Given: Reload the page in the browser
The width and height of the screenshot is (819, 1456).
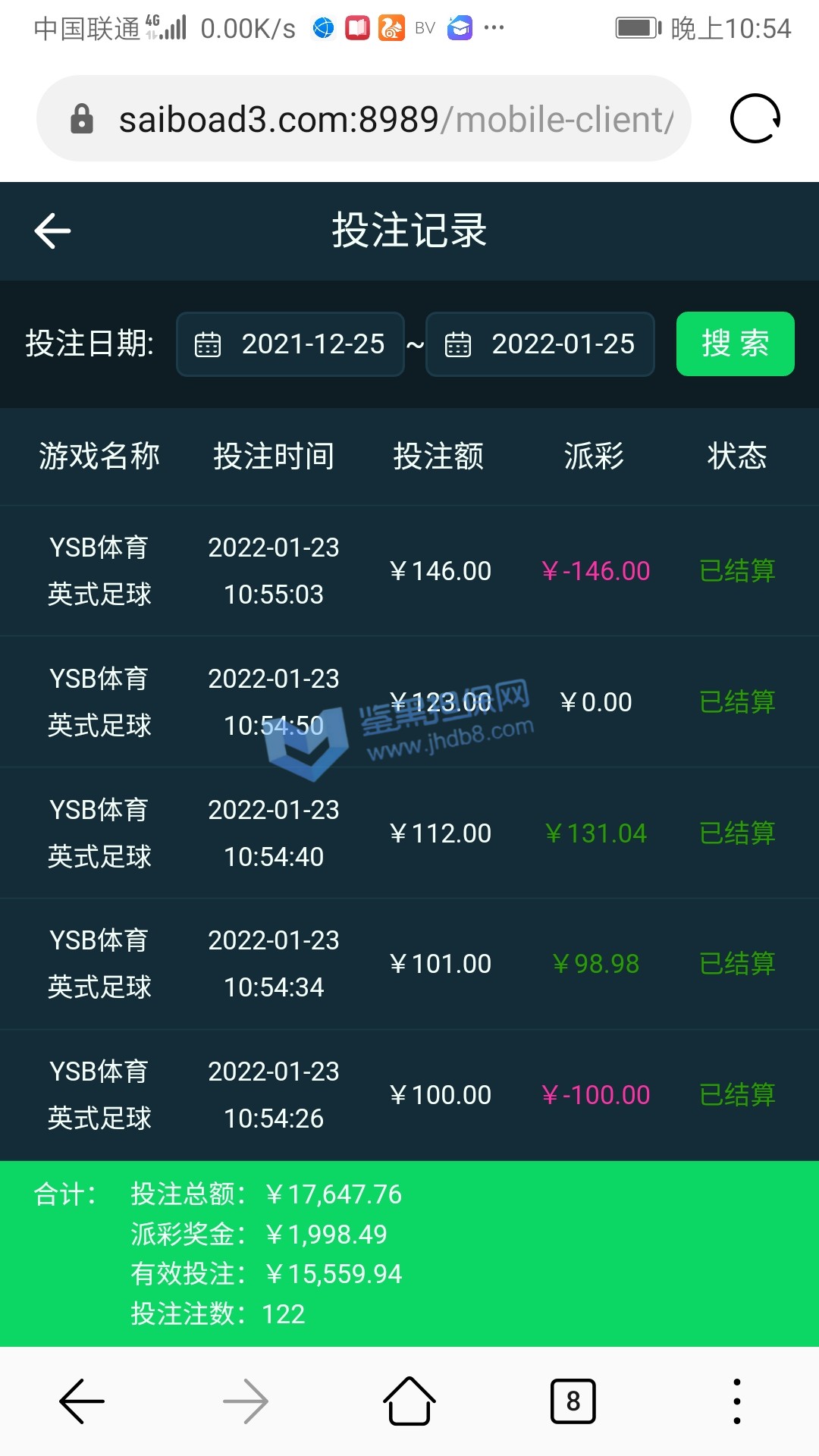Looking at the screenshot, I should coord(755,119).
